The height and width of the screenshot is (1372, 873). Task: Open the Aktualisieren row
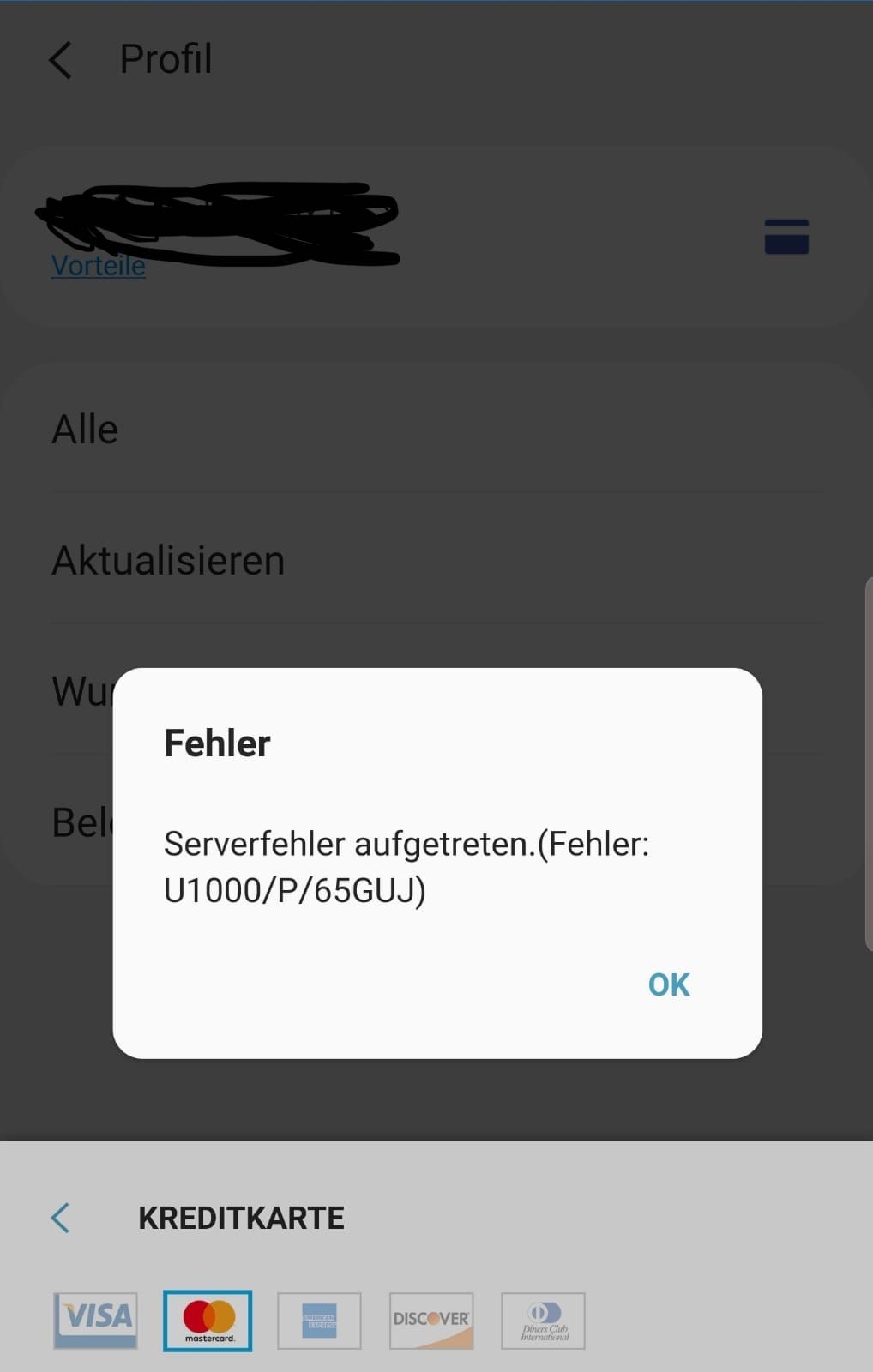coord(168,561)
